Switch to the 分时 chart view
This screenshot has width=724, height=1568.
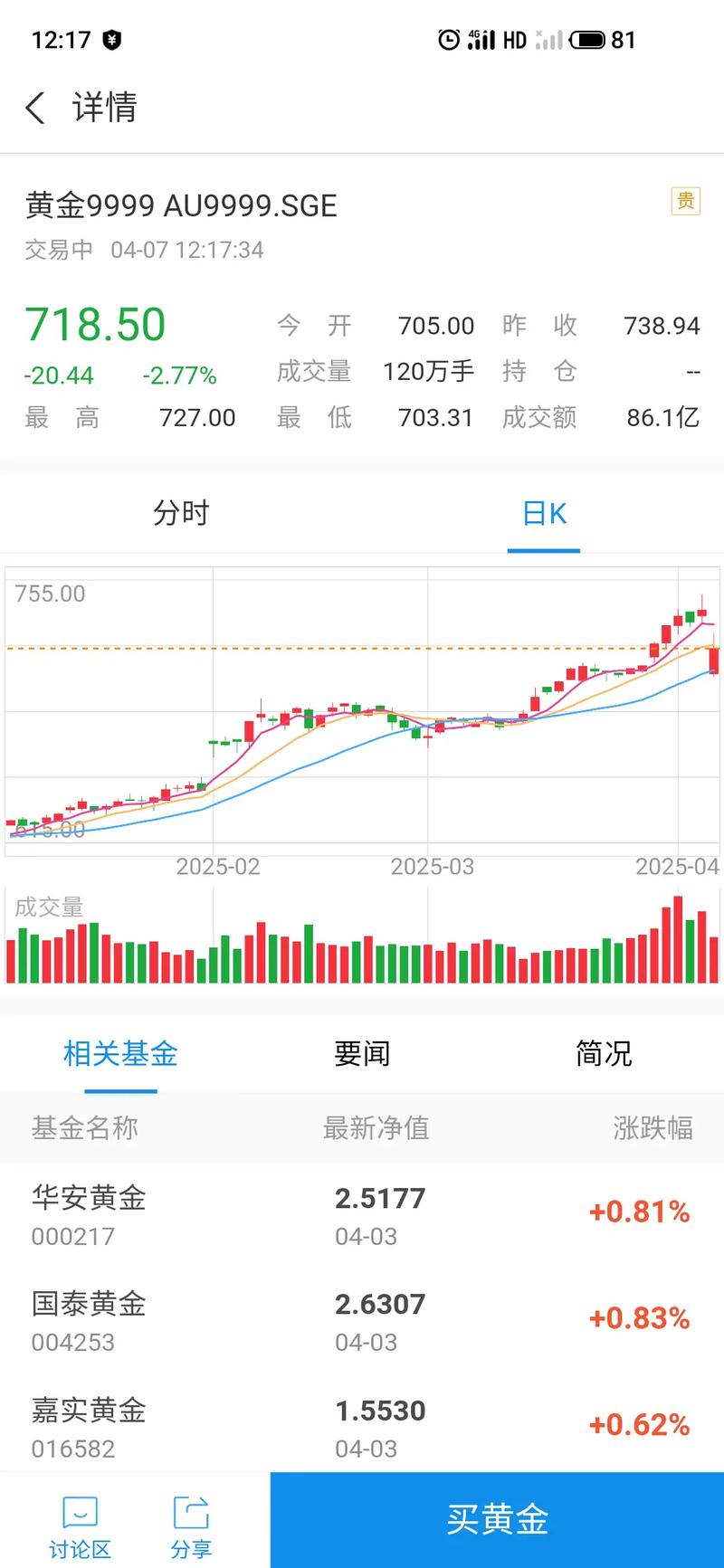181,513
